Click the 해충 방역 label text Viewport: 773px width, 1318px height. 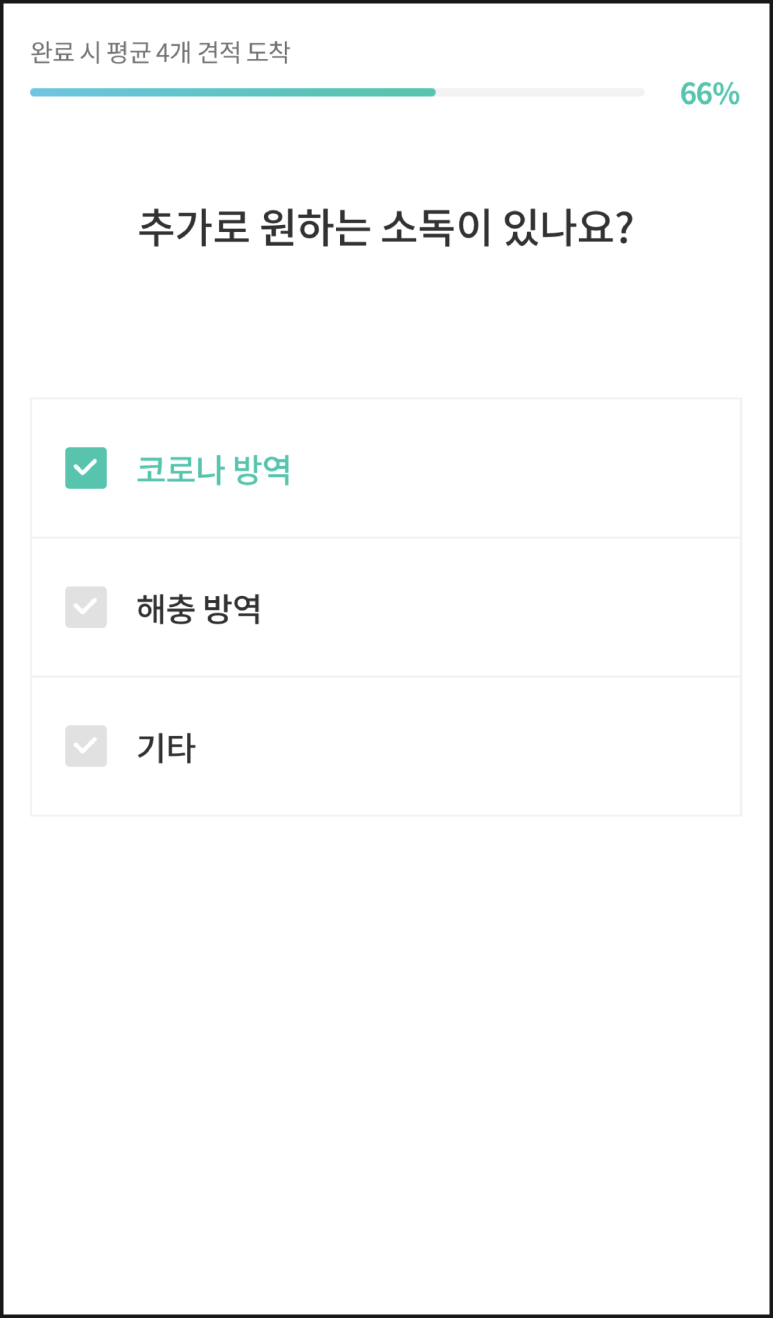tap(199, 607)
